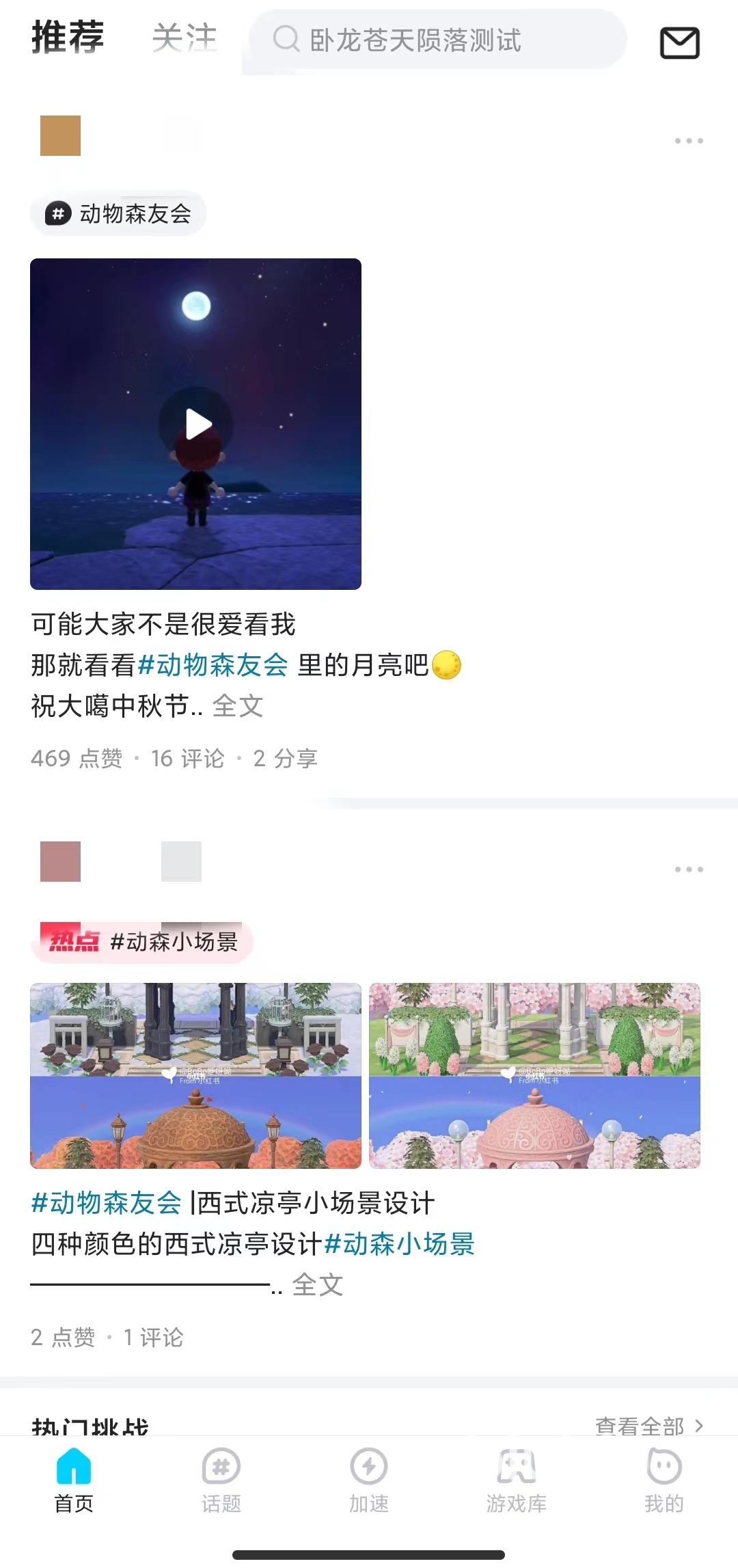Viewport: 738px width, 1568px height.
Task: Expand 全文 of the 西式凉亭 post
Action: (x=318, y=1285)
